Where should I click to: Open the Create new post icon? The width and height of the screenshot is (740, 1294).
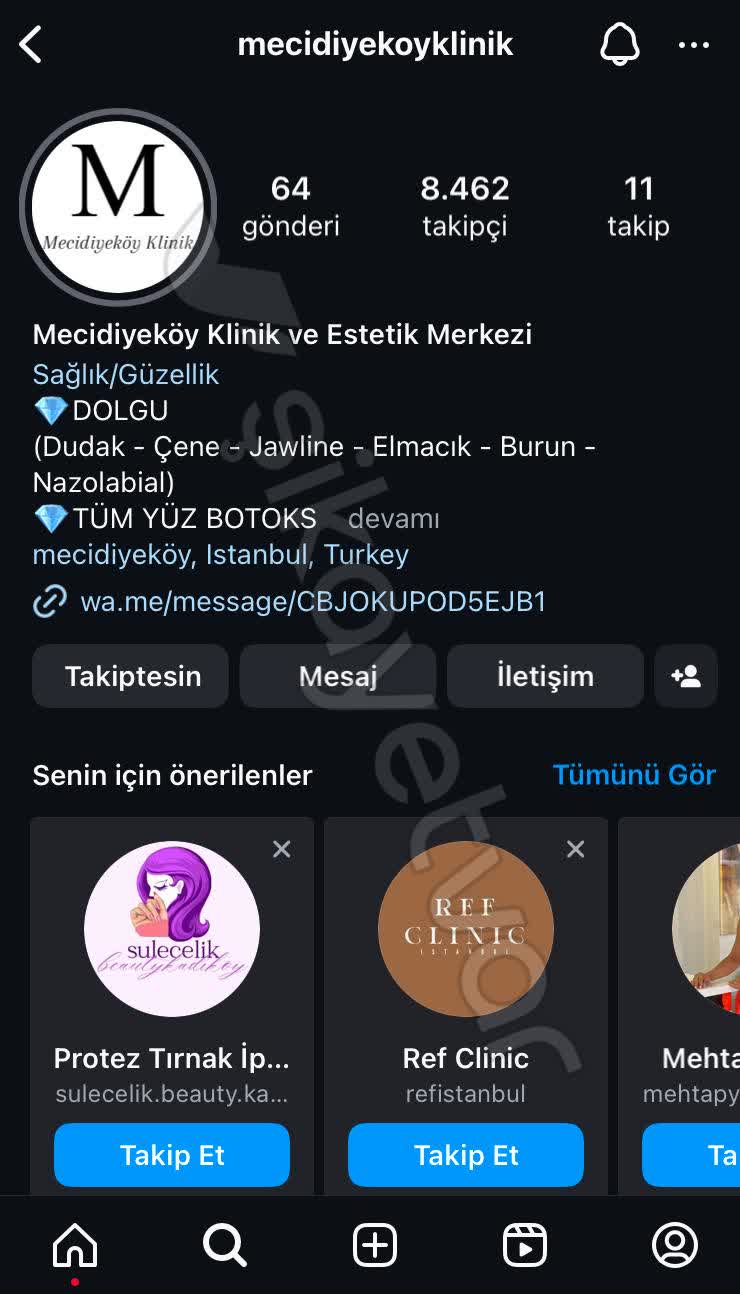[x=374, y=1245]
